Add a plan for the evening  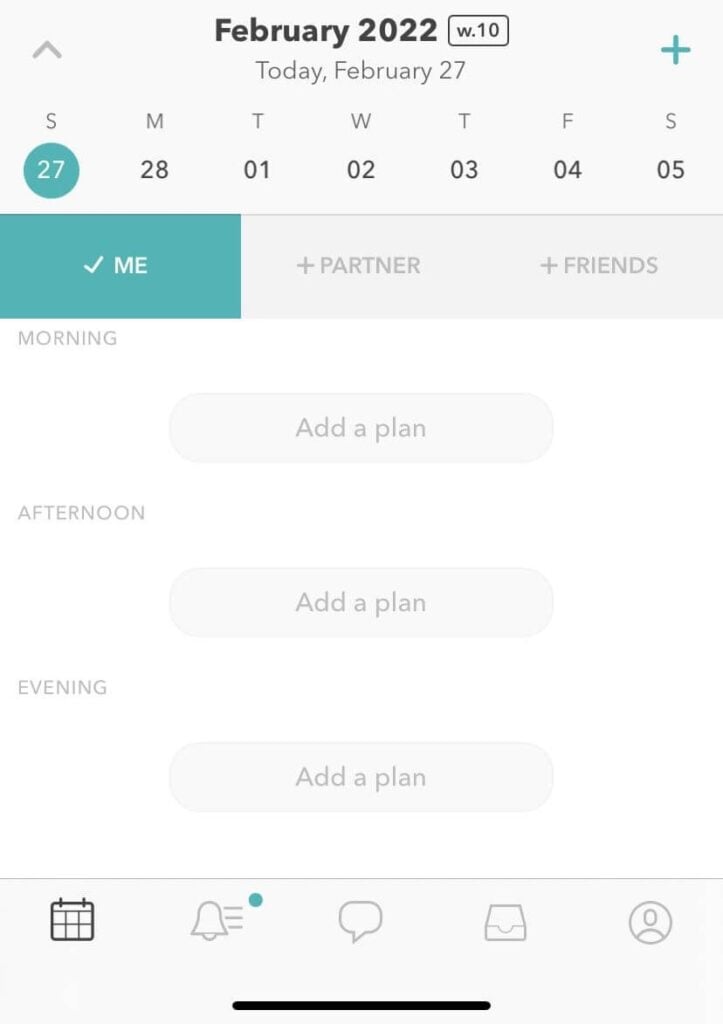pos(361,777)
